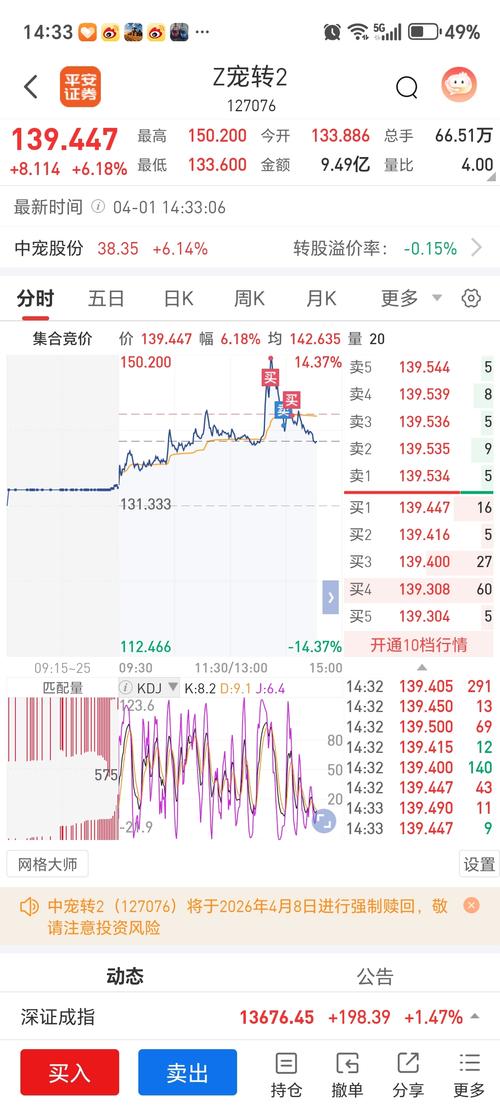This screenshot has height=1105, width=500.
Task: Expand the 更多 chart period dropdown
Action: (x=411, y=298)
